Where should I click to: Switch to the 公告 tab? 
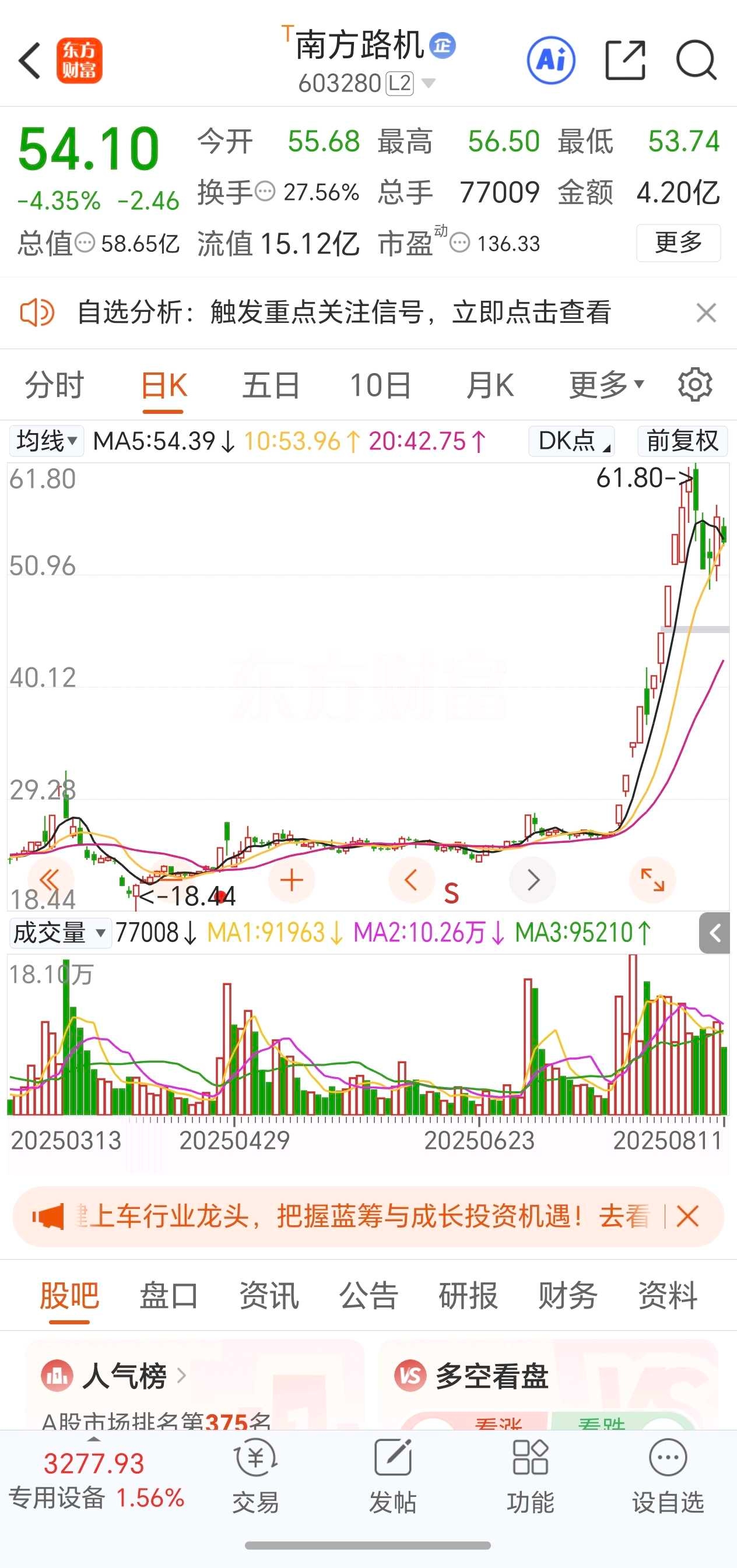click(368, 1295)
